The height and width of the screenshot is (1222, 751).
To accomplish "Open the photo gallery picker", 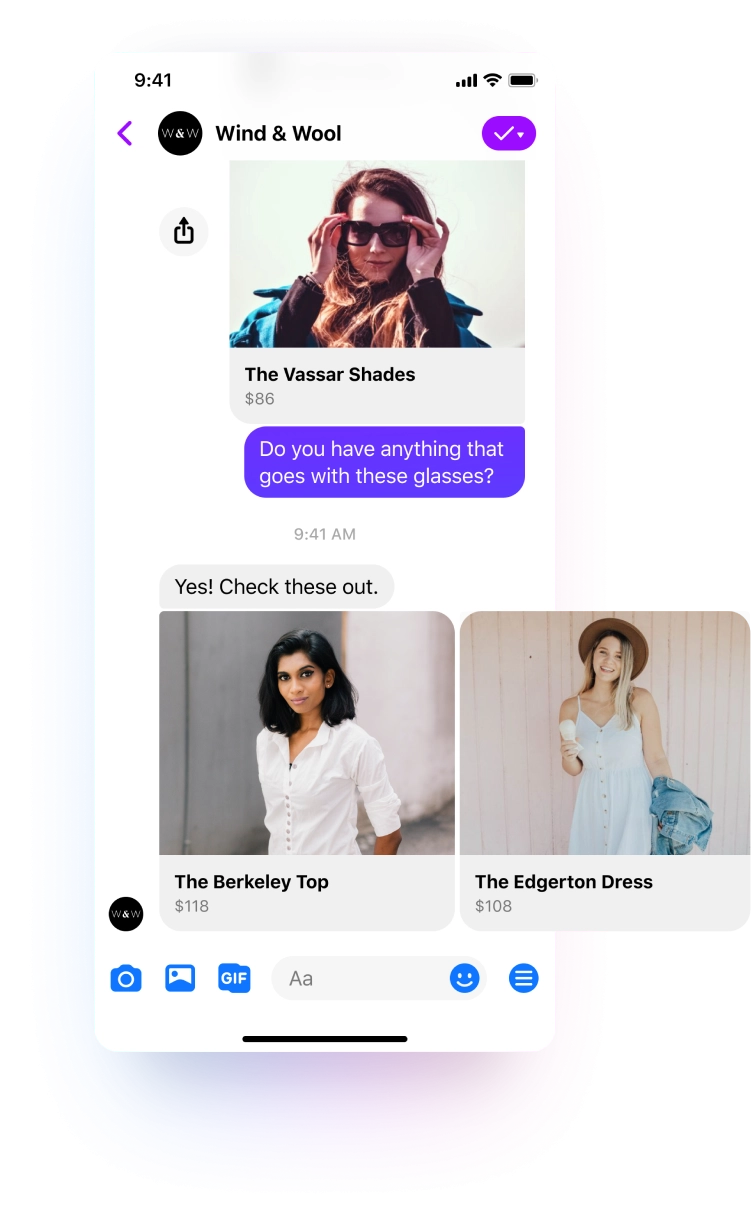I will 180,978.
